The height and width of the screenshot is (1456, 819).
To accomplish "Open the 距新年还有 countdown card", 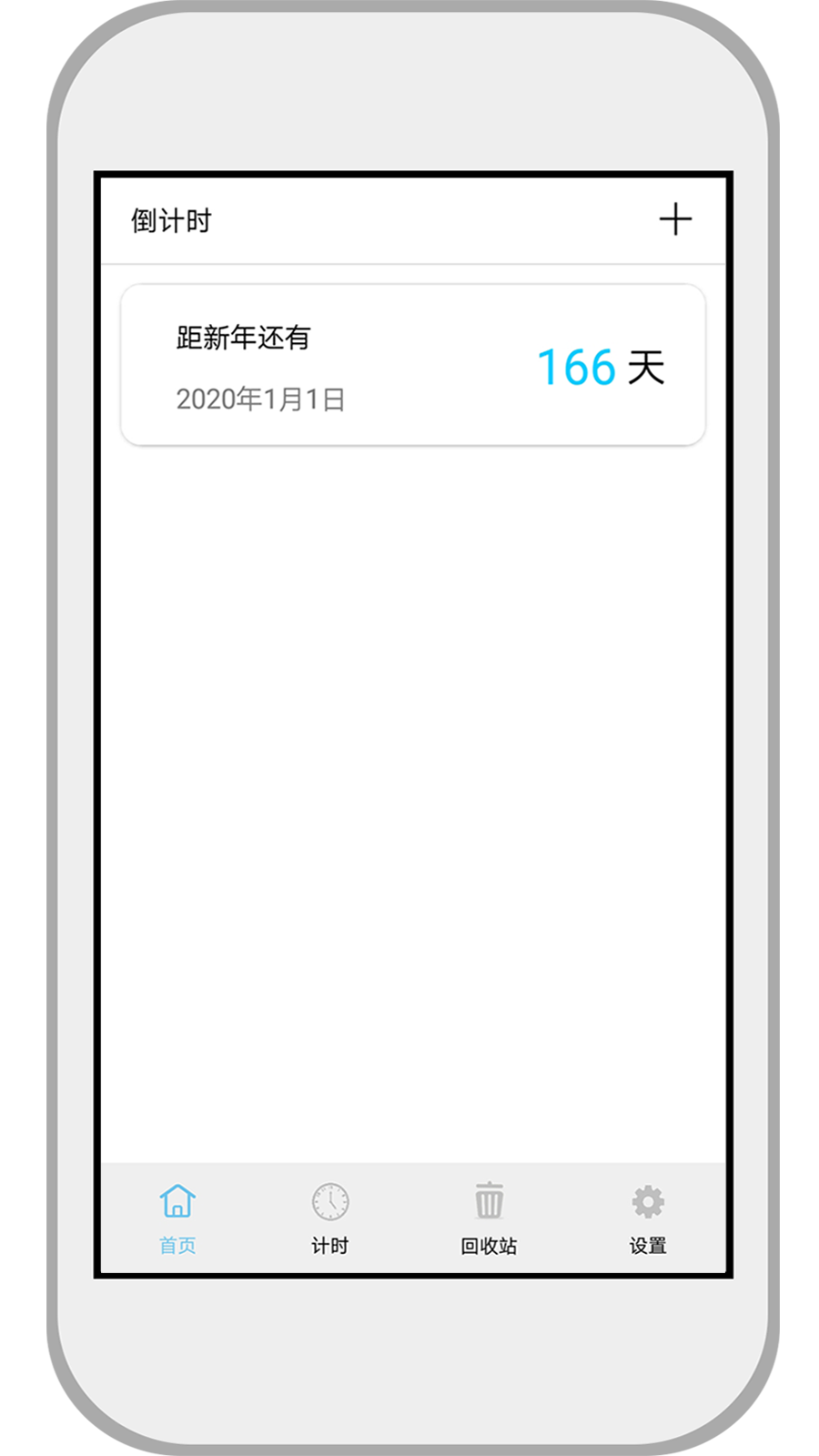I will [x=412, y=365].
